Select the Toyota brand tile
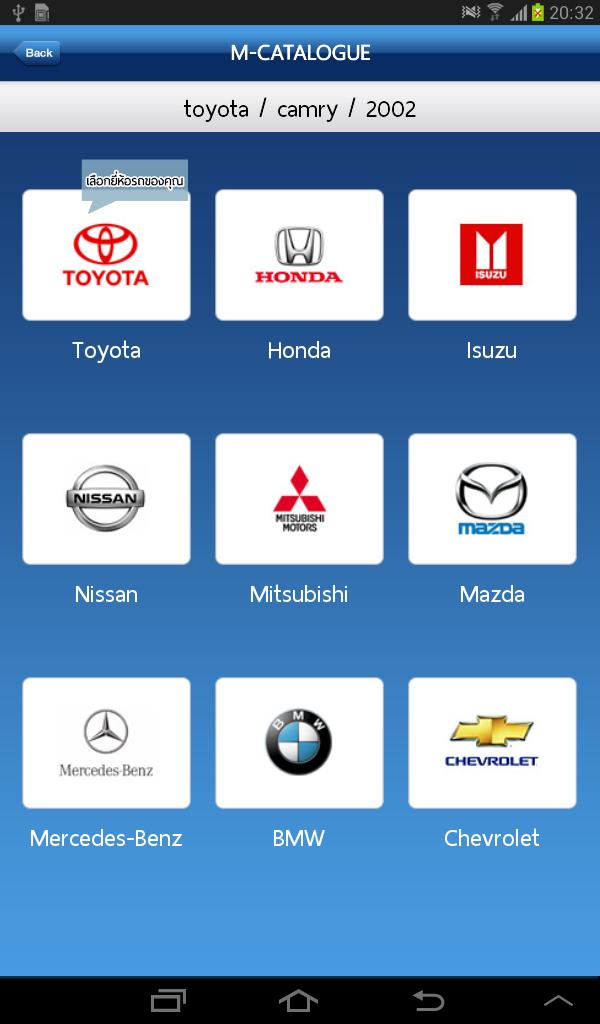Screen dimensions: 600x1024 coord(106,256)
